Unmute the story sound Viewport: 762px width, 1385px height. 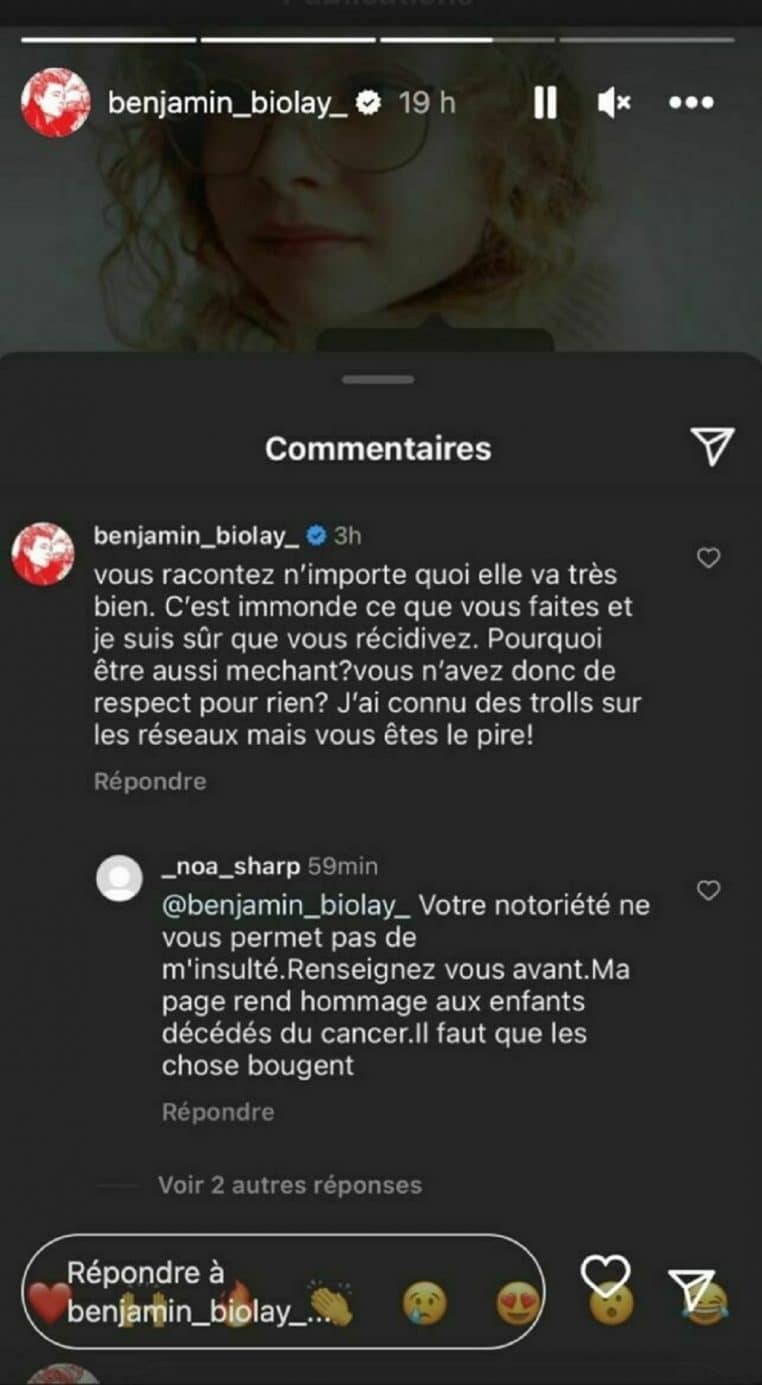pos(614,102)
